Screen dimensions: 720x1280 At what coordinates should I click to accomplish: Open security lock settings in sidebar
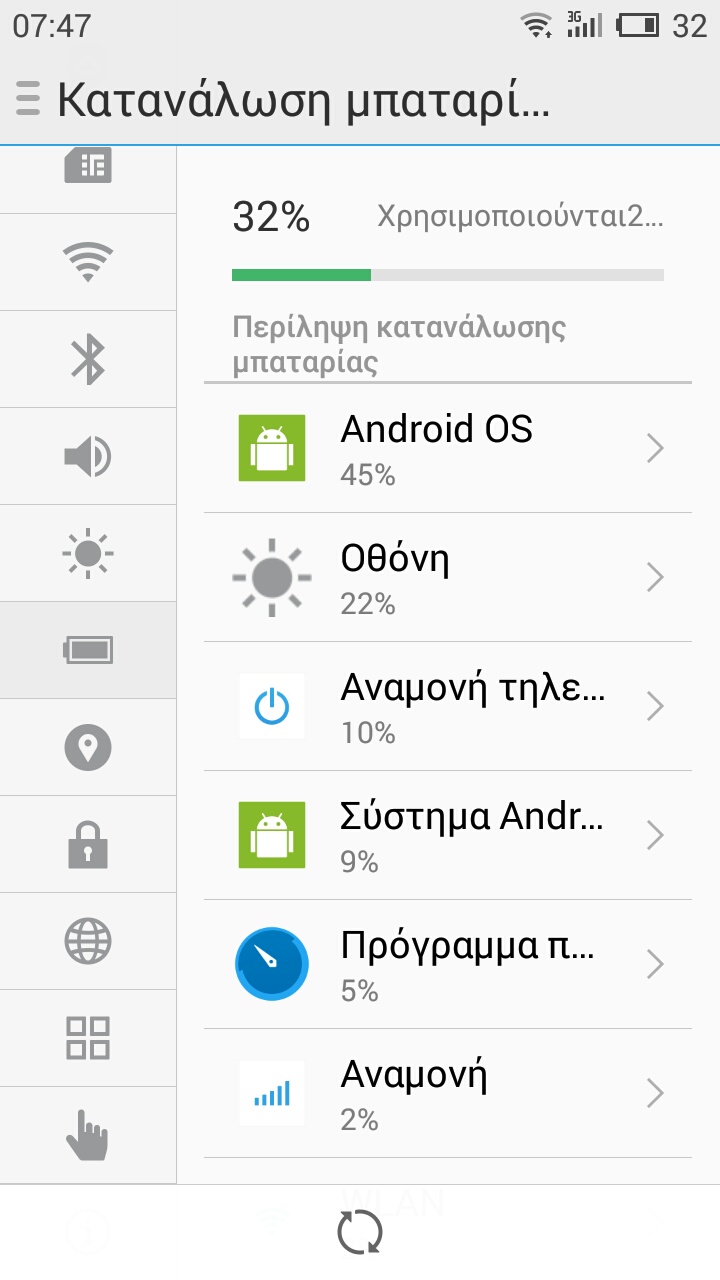point(88,844)
